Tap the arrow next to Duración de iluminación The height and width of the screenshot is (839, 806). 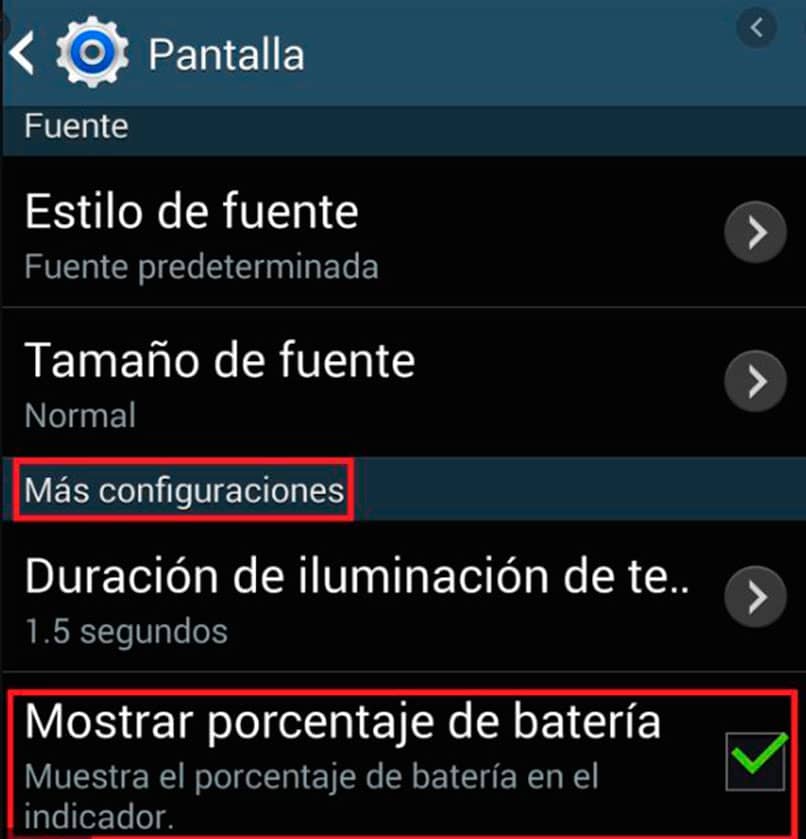coord(755,597)
